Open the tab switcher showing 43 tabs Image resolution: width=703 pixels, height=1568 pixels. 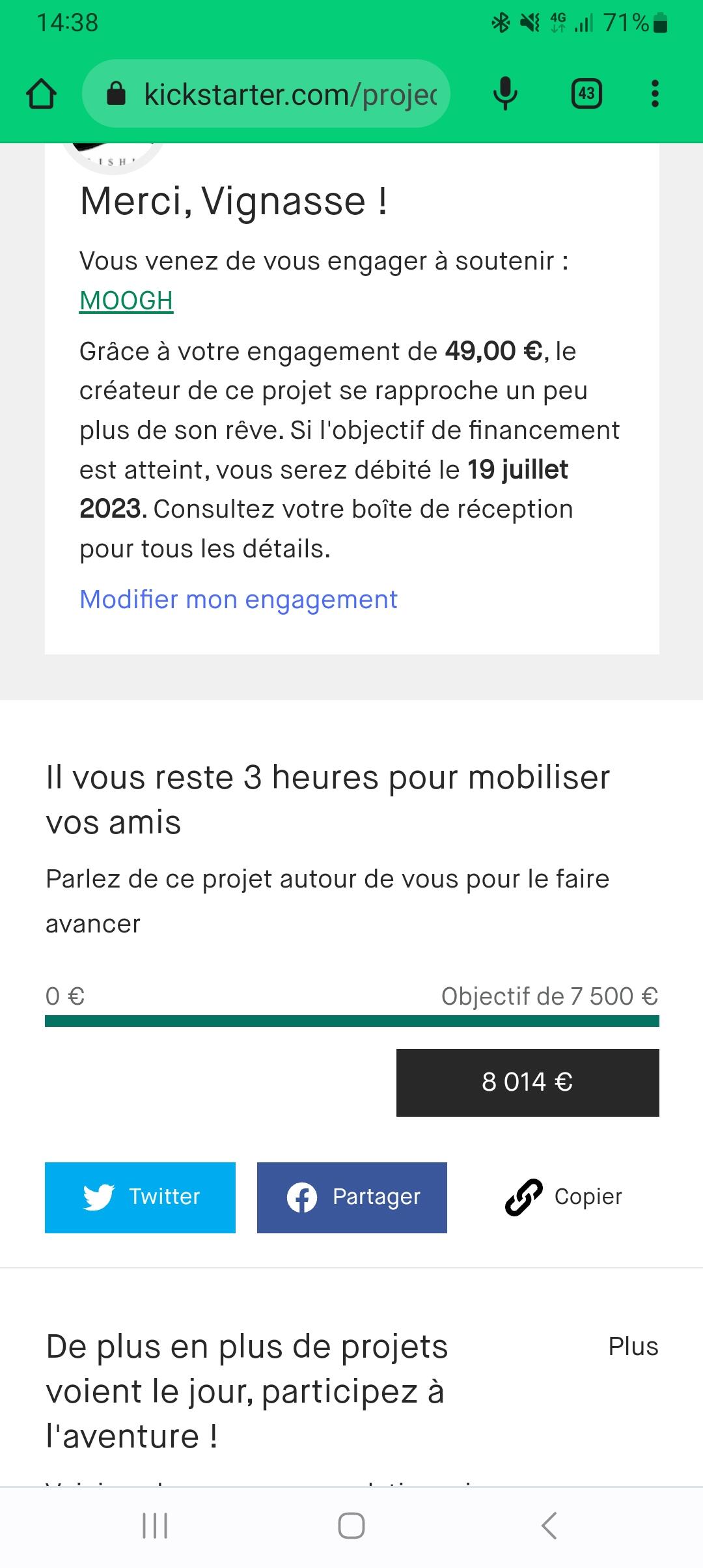[x=586, y=94]
